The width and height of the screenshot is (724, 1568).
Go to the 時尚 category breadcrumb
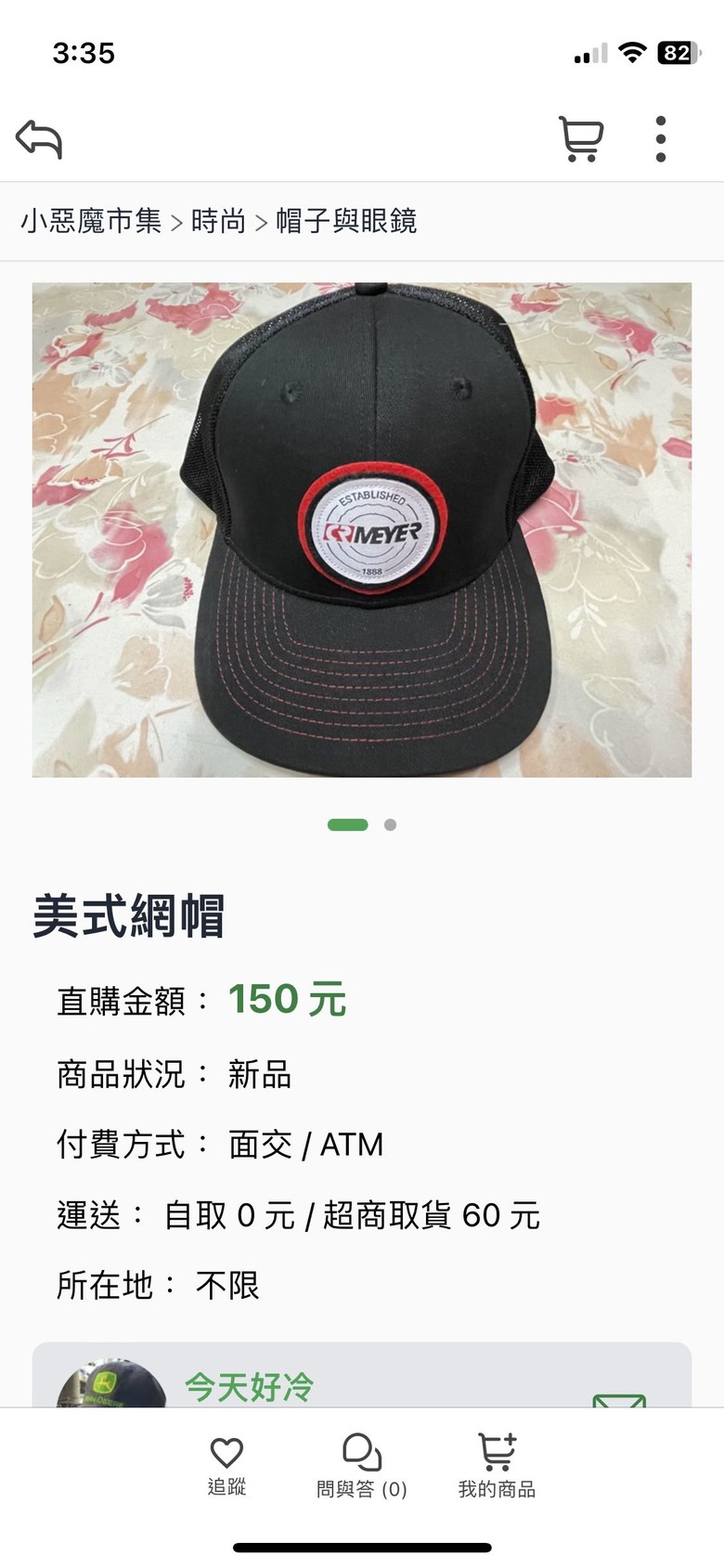[x=218, y=221]
